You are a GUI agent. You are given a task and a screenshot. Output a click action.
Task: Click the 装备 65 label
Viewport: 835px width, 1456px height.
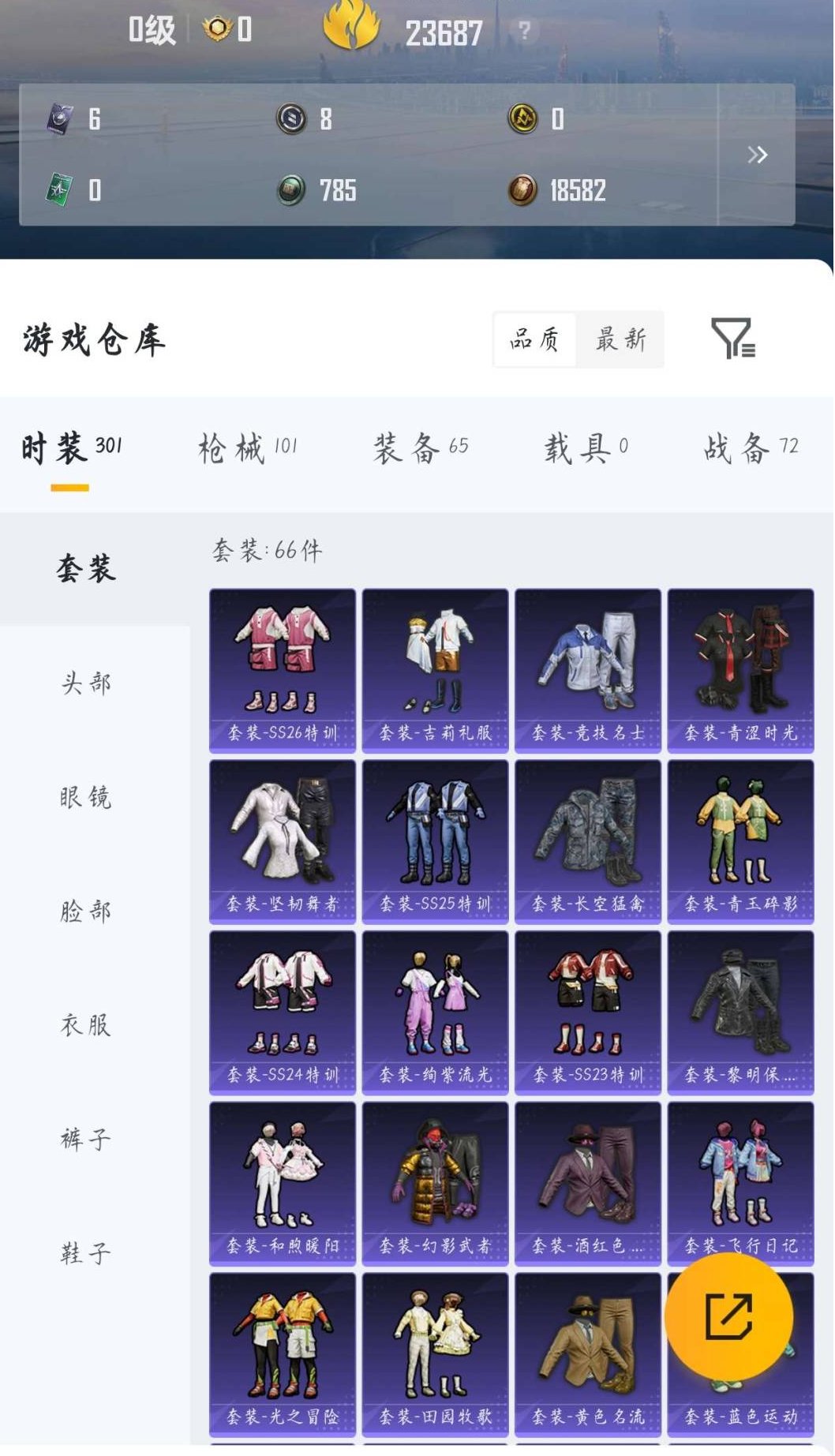click(418, 447)
